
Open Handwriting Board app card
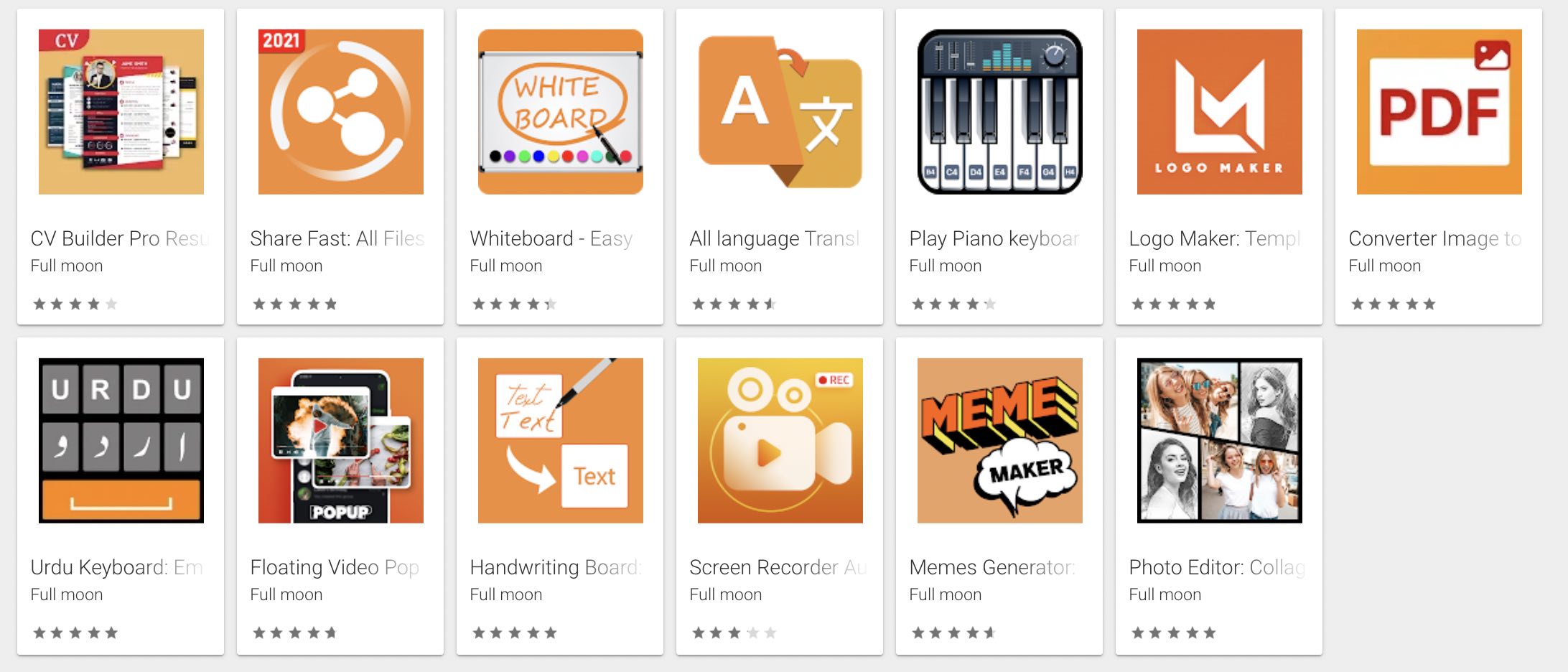click(560, 441)
